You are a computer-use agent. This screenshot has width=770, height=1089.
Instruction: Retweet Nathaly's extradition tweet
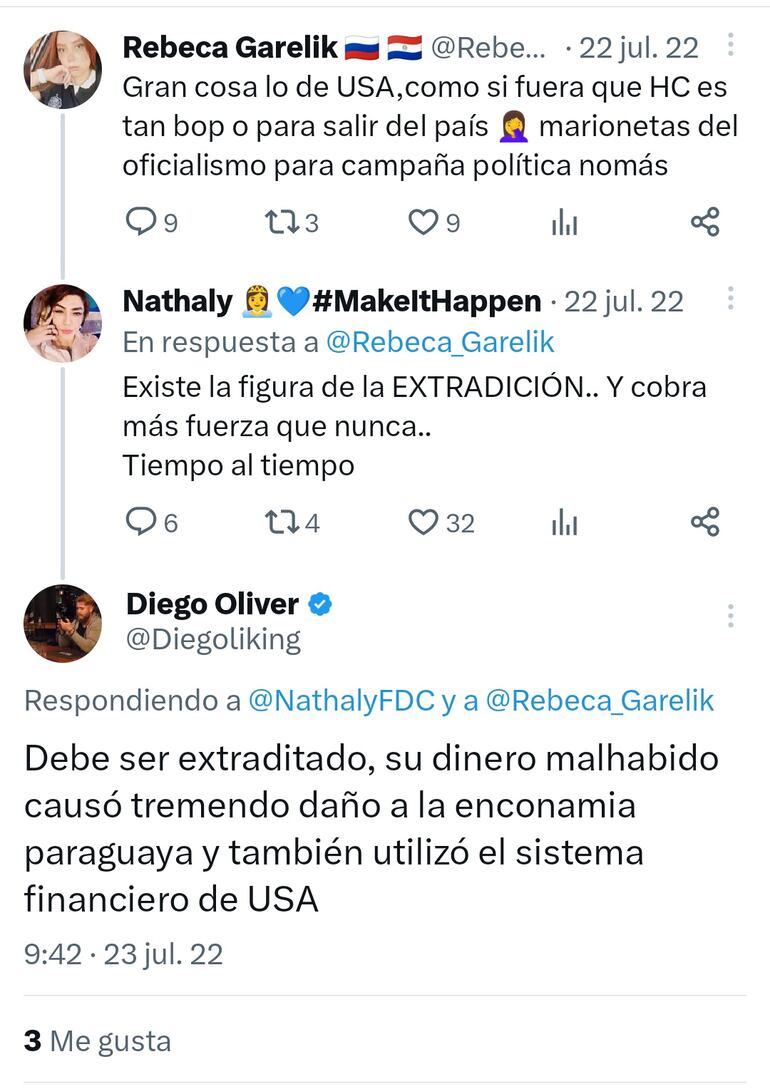click(280, 521)
